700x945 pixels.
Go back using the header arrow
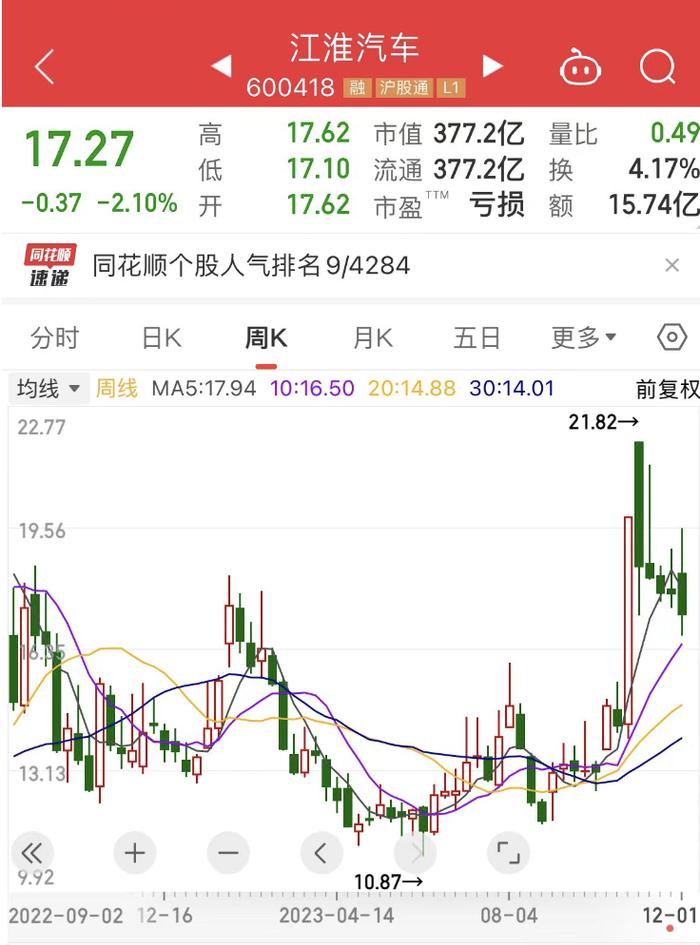pyautogui.click(x=45, y=66)
